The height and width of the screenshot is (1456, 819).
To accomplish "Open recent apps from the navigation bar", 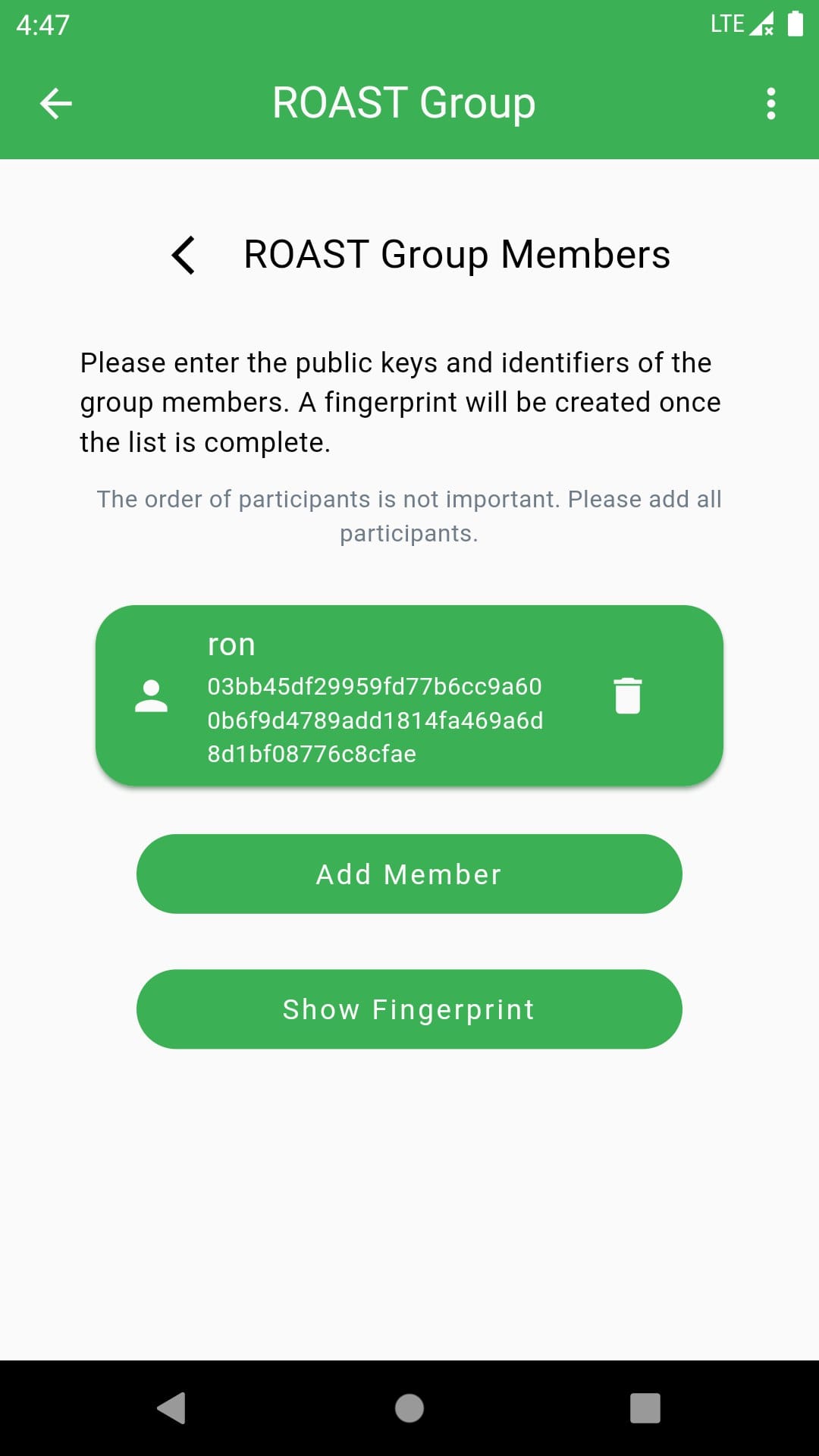I will coord(645,1408).
